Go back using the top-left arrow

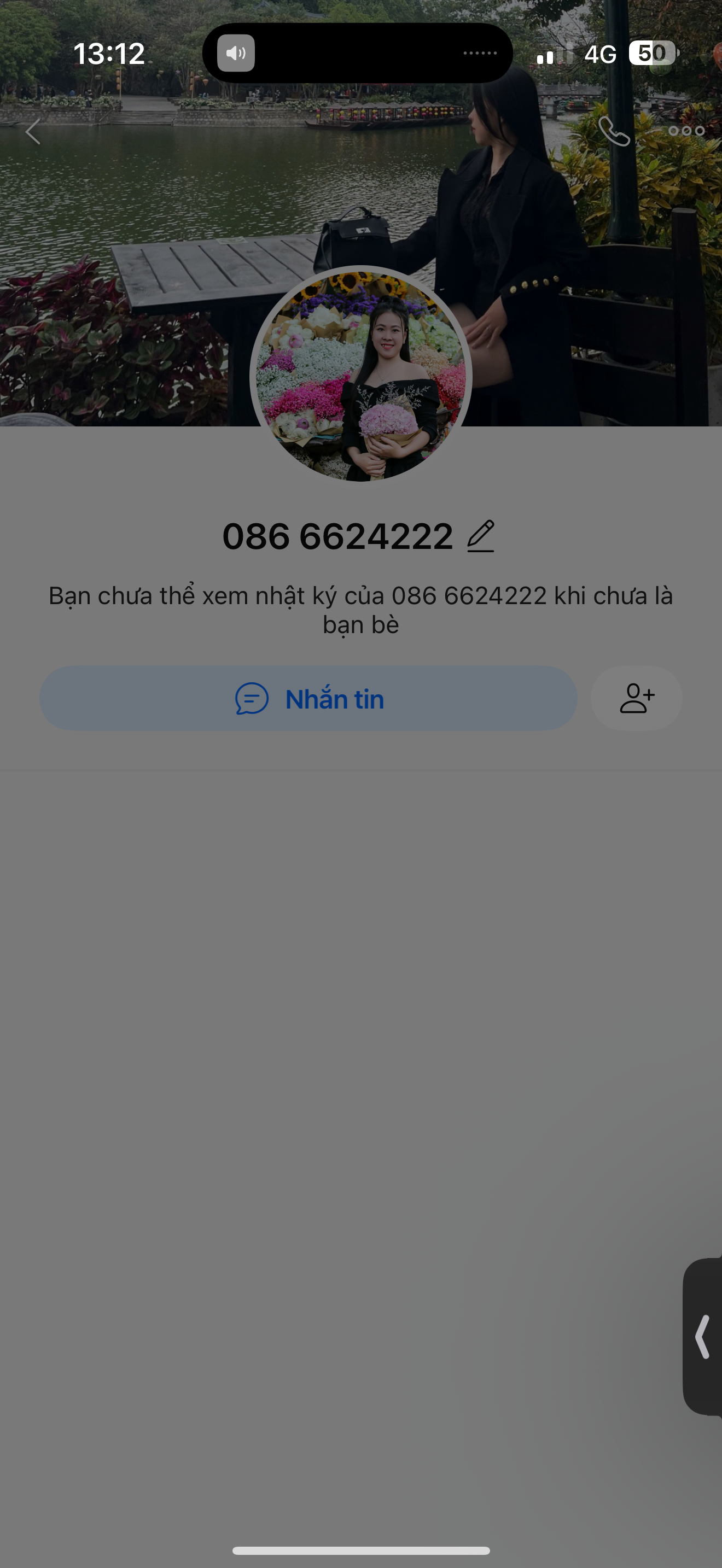33,131
